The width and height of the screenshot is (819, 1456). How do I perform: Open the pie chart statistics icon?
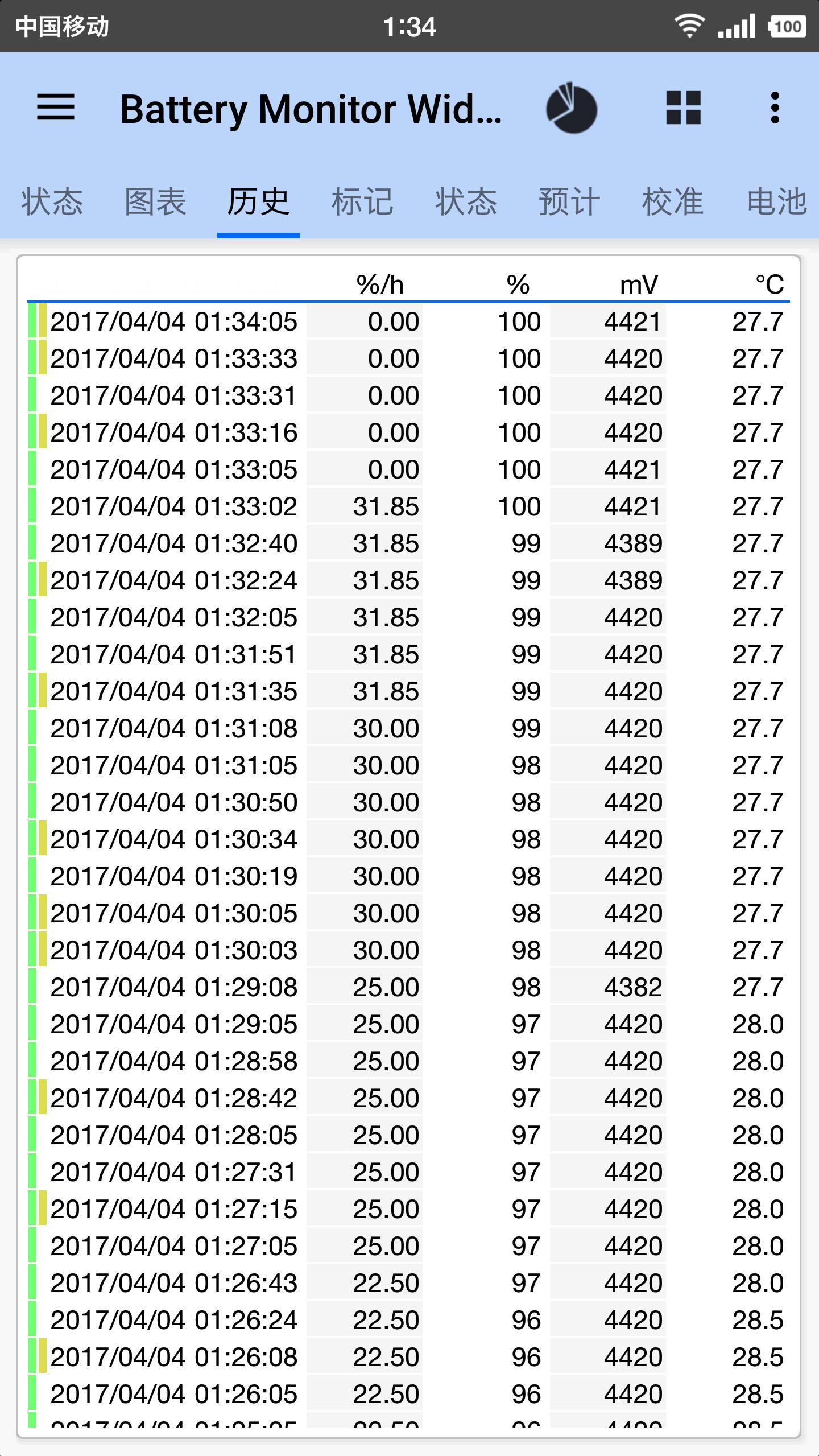(x=572, y=108)
